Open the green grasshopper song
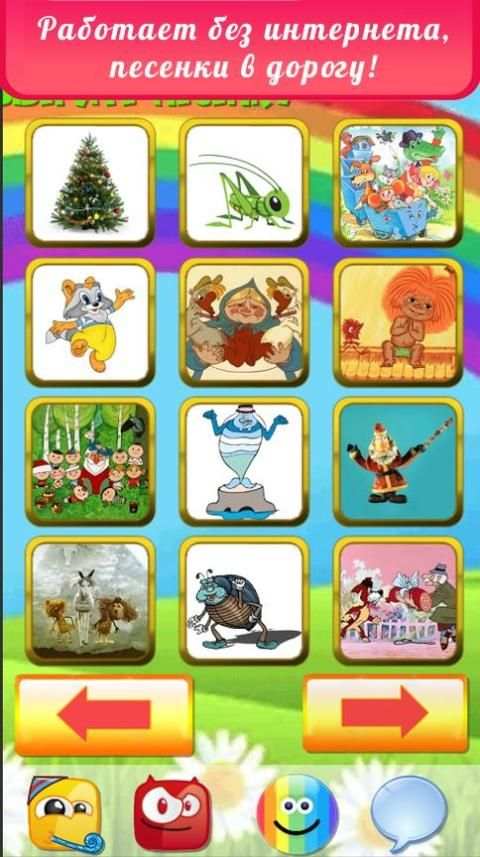480x857 pixels. tap(244, 183)
